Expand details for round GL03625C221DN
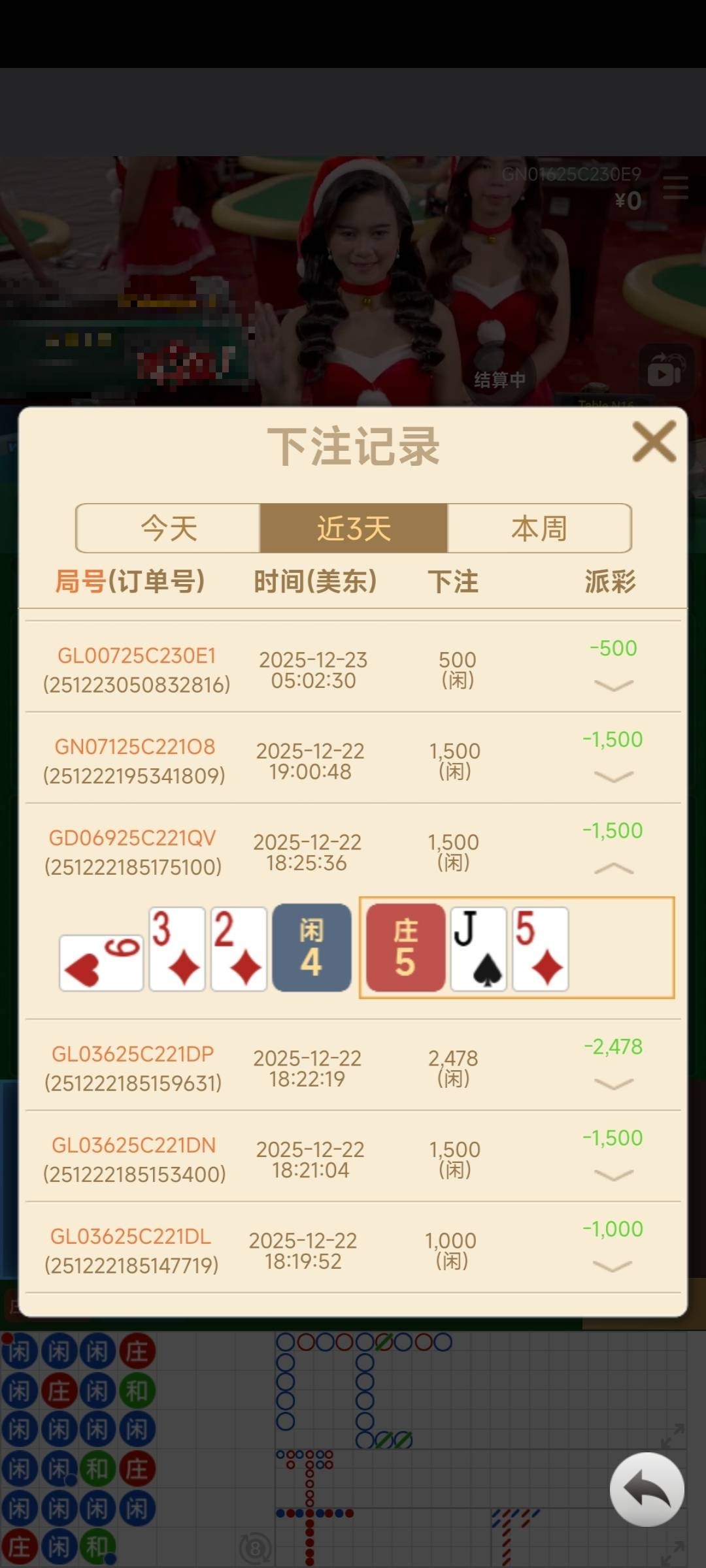The height and width of the screenshot is (1568, 706). (613, 1175)
